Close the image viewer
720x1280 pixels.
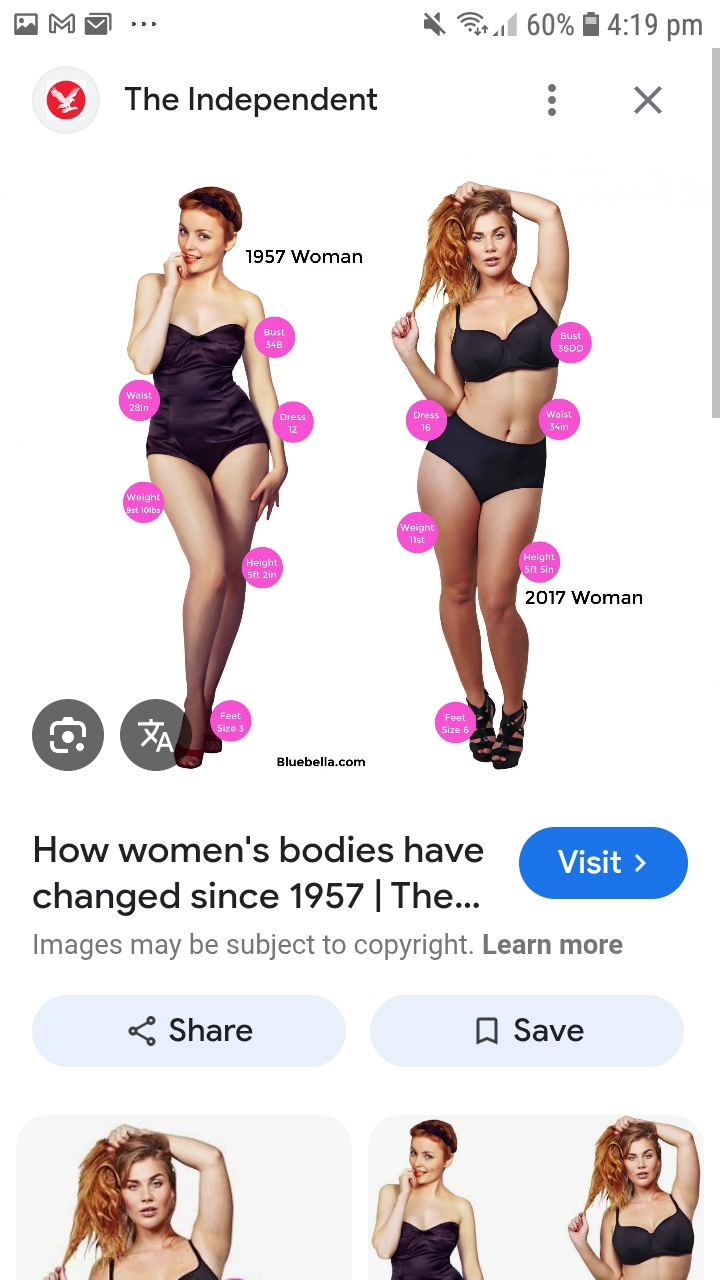648,100
